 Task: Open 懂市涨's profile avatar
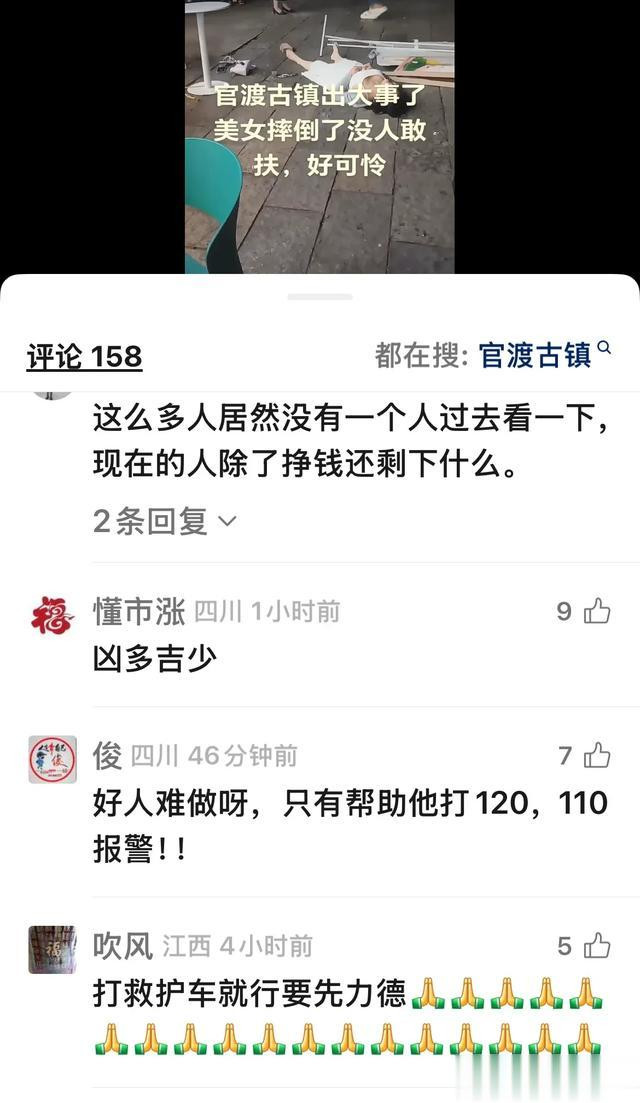coord(52,615)
